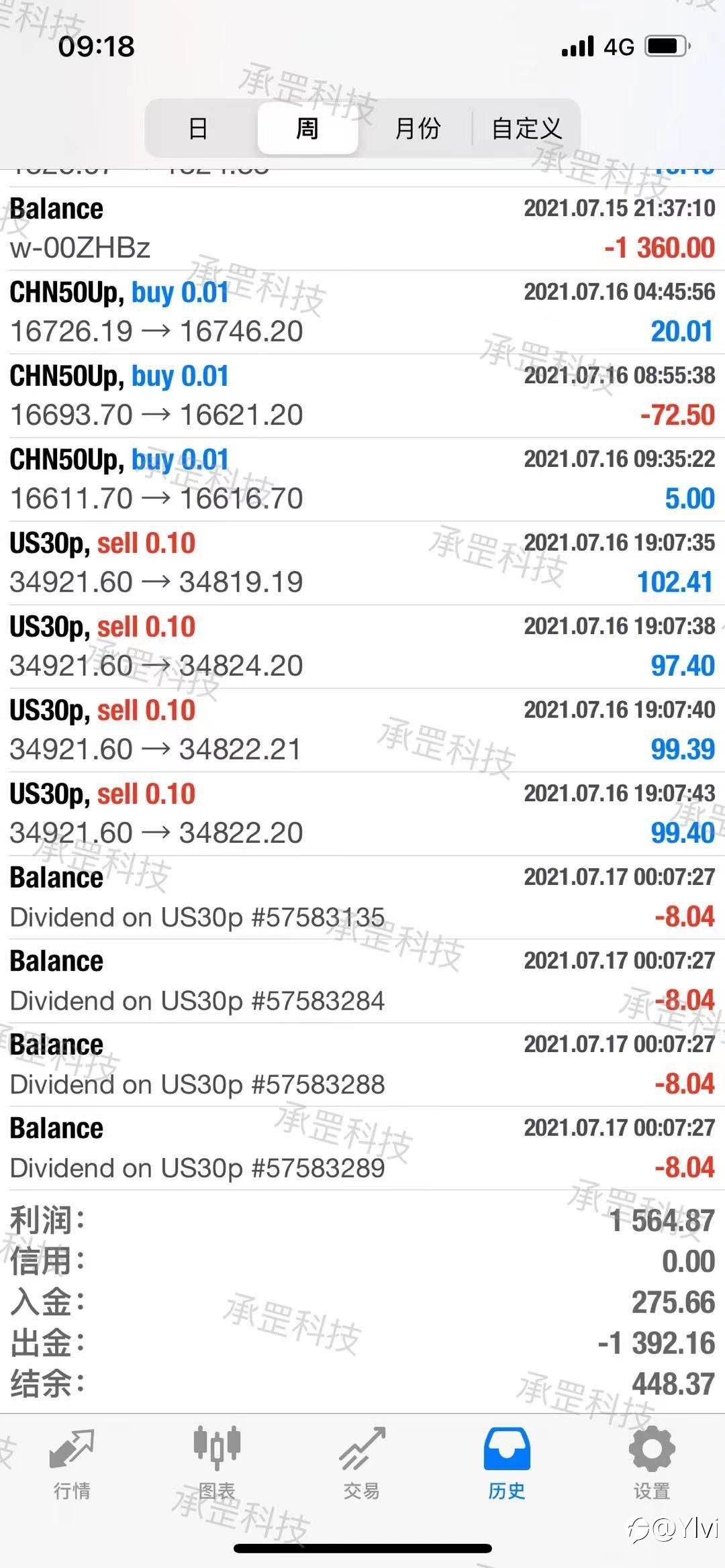Viewport: 725px width, 1568px height.
Task: Open the Dividend on US30p #57583289 entry
Action: [x=362, y=1149]
